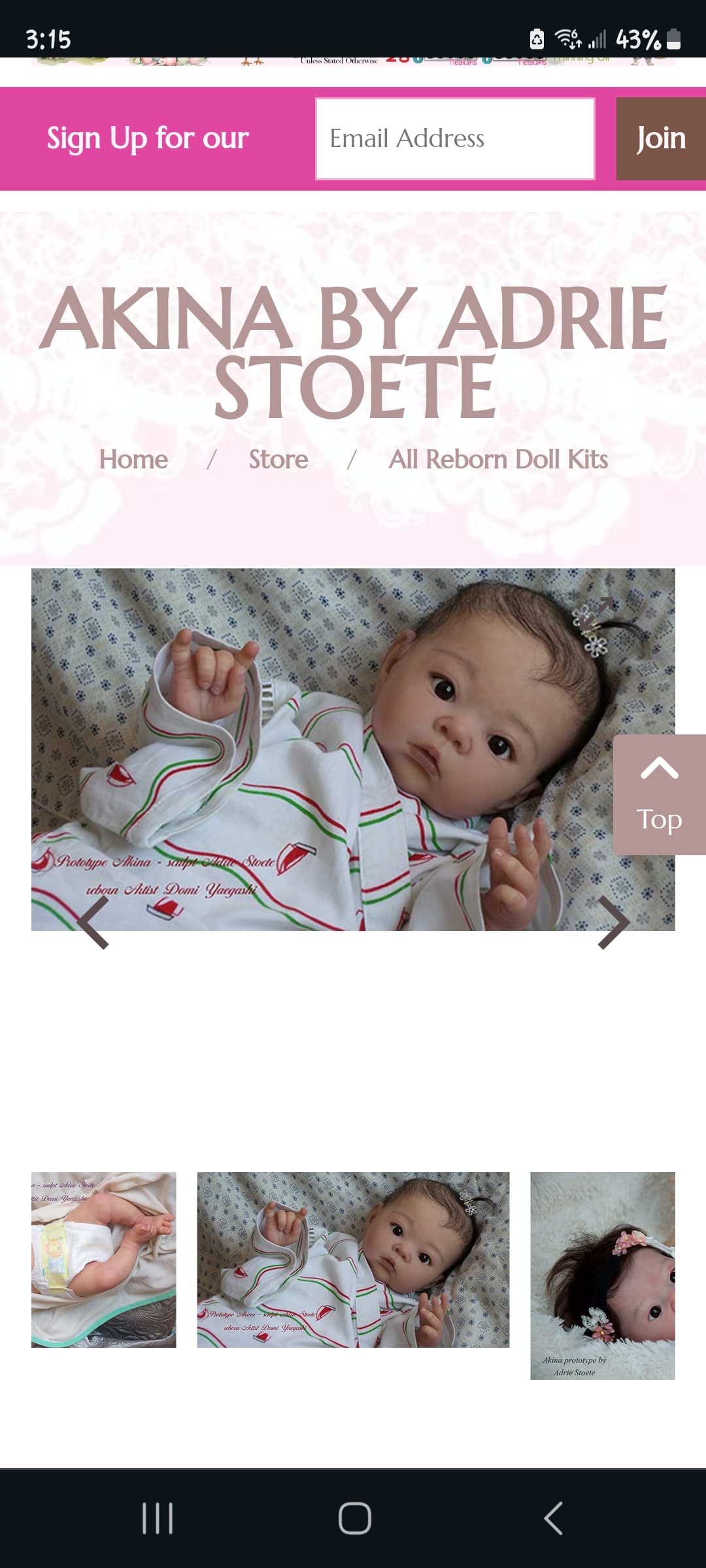Select the flower headband doll thumbnail
The width and height of the screenshot is (706, 1568).
[x=603, y=1275]
